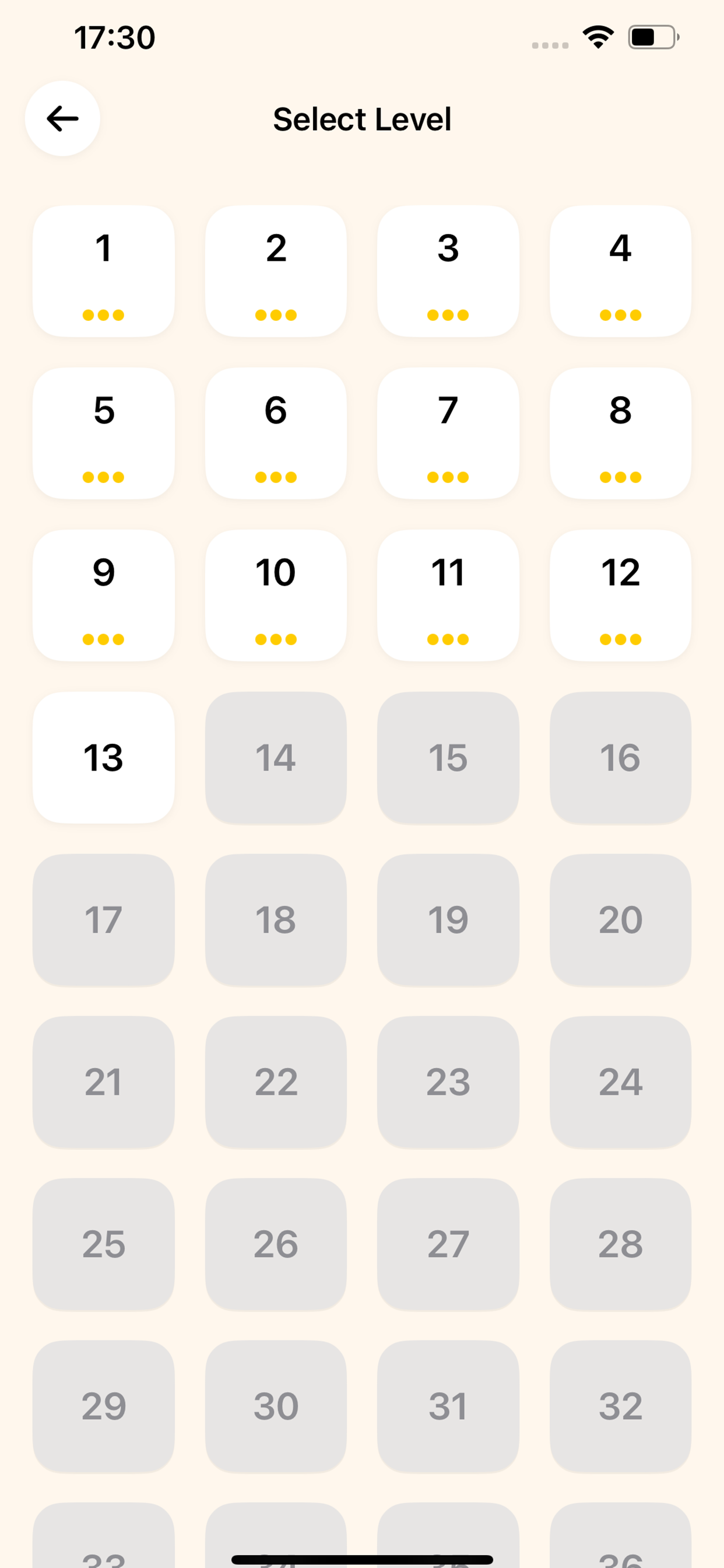Screen dimensions: 724x1568
Task: Select level 7
Action: [x=448, y=433]
